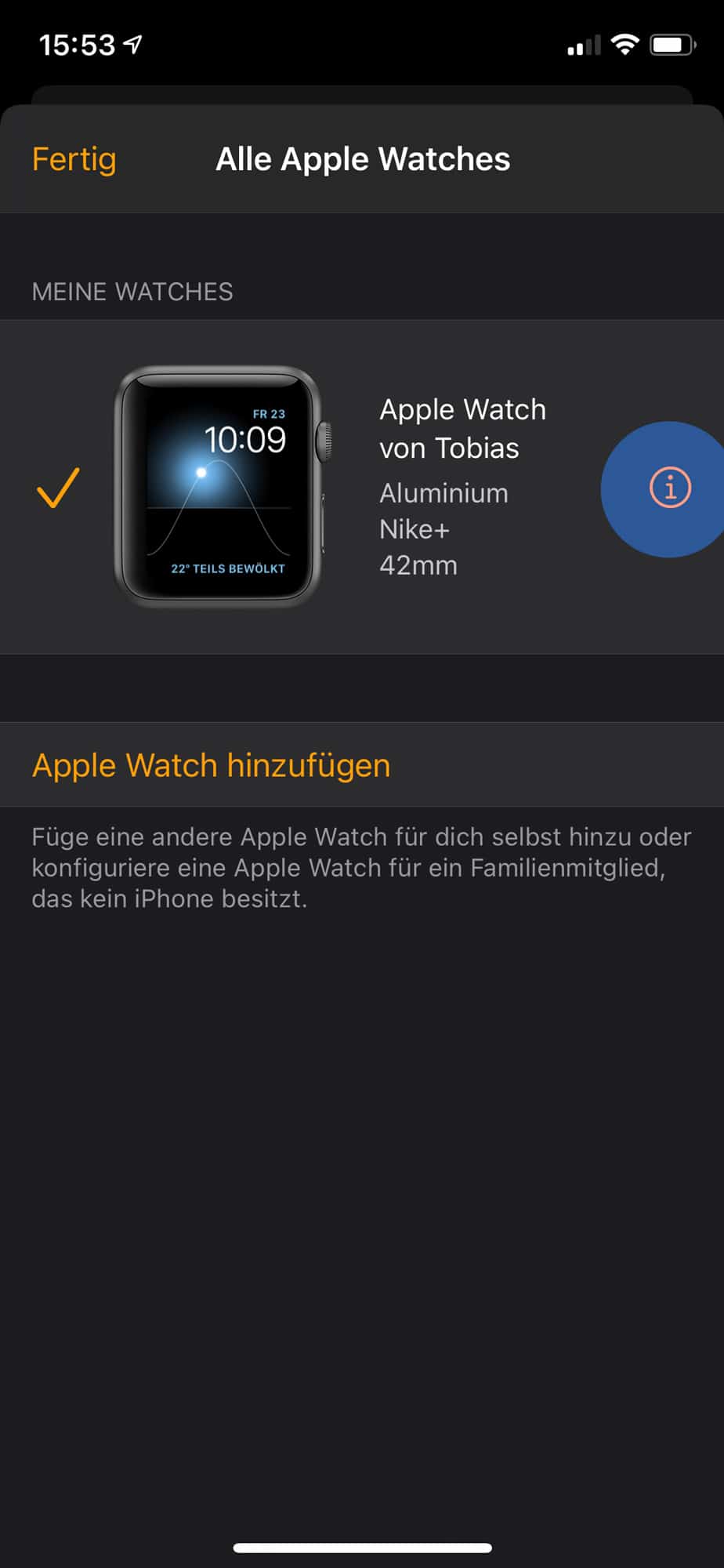Tap Apple Watch hinzufügen
This screenshot has height=1568, width=724.
[x=211, y=765]
